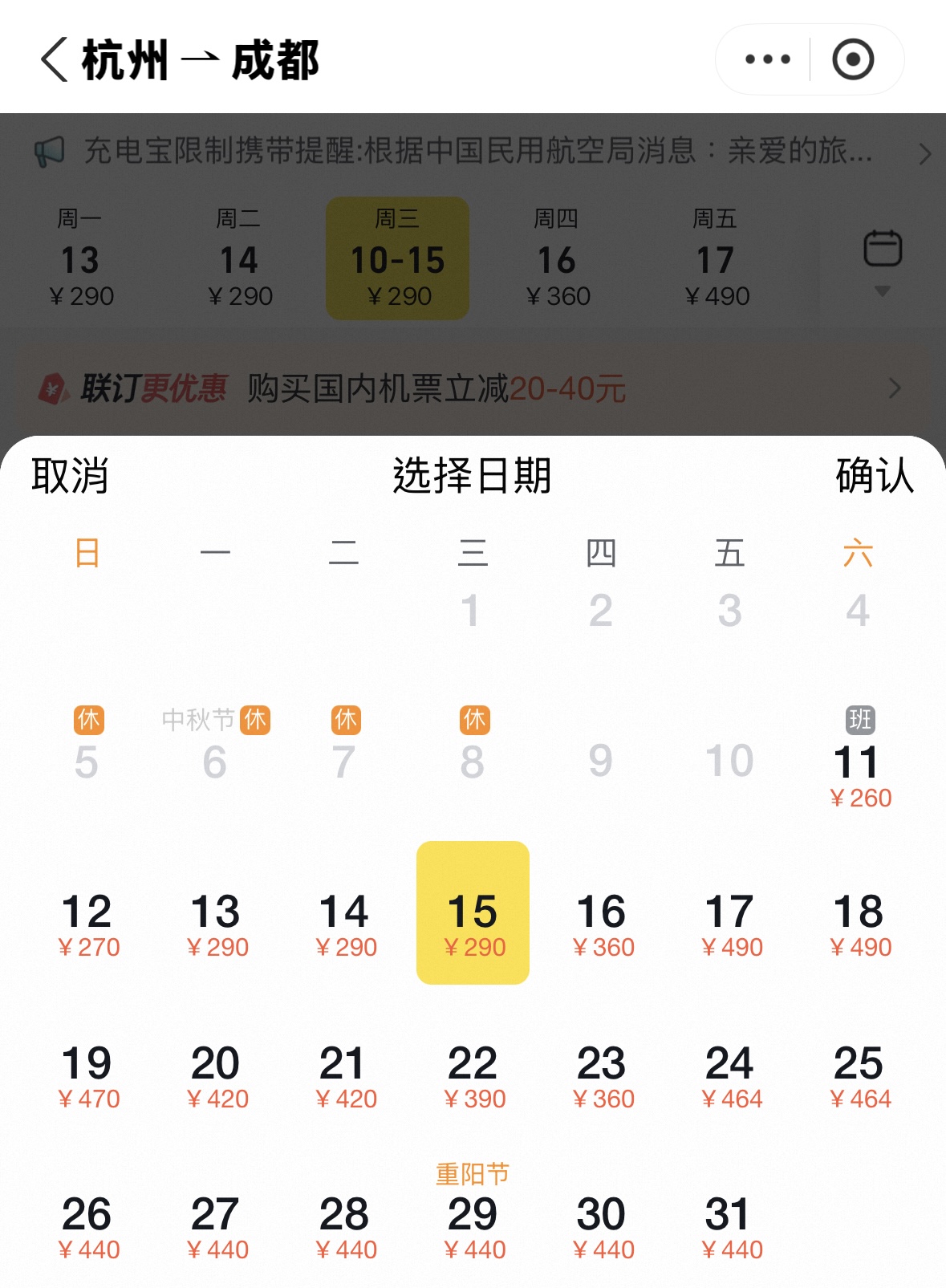Image resolution: width=946 pixels, height=1288 pixels.
Task: Tap the highlighted 15th date cell
Action: tap(473, 913)
